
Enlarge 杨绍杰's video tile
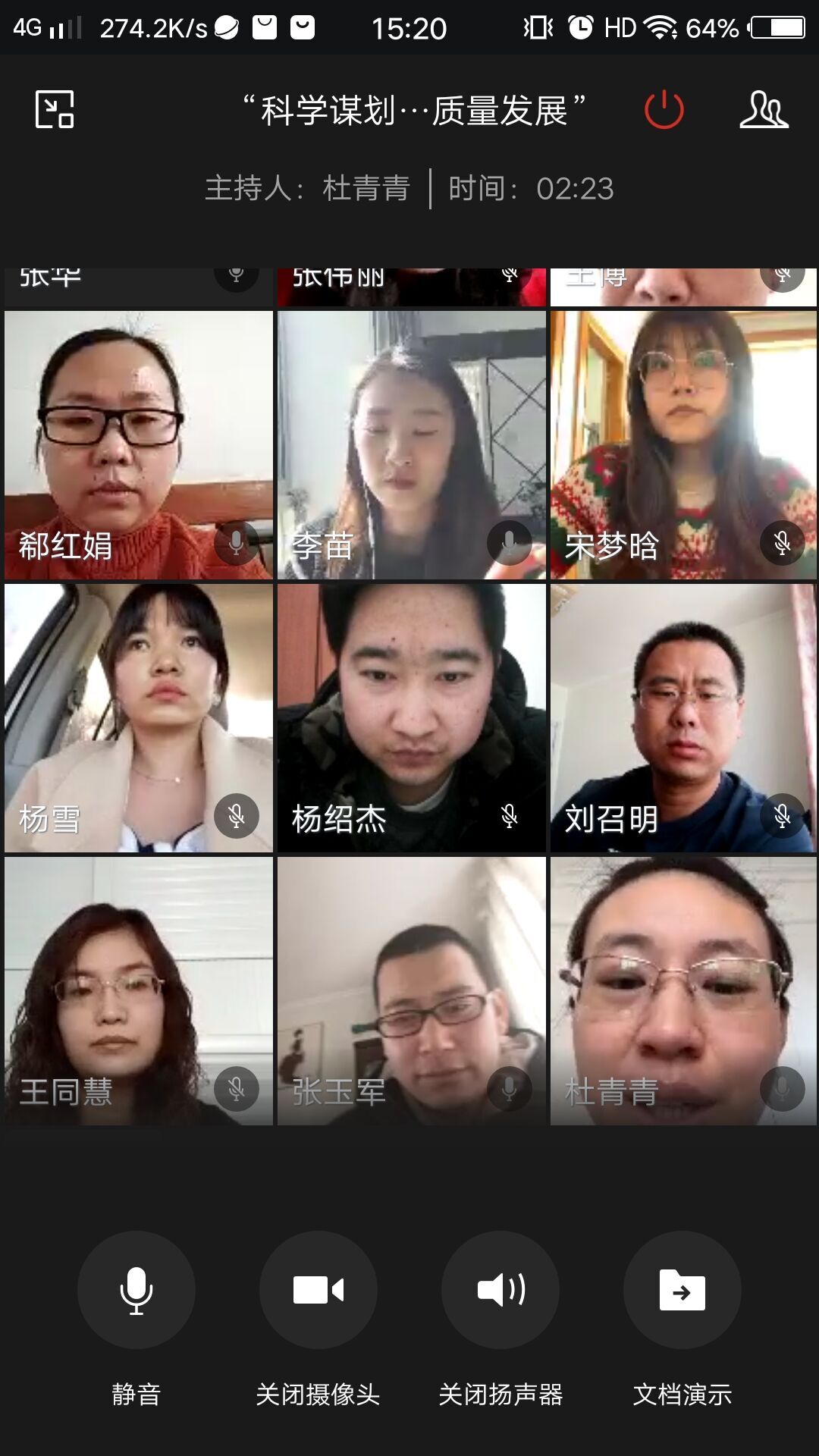pos(411,717)
